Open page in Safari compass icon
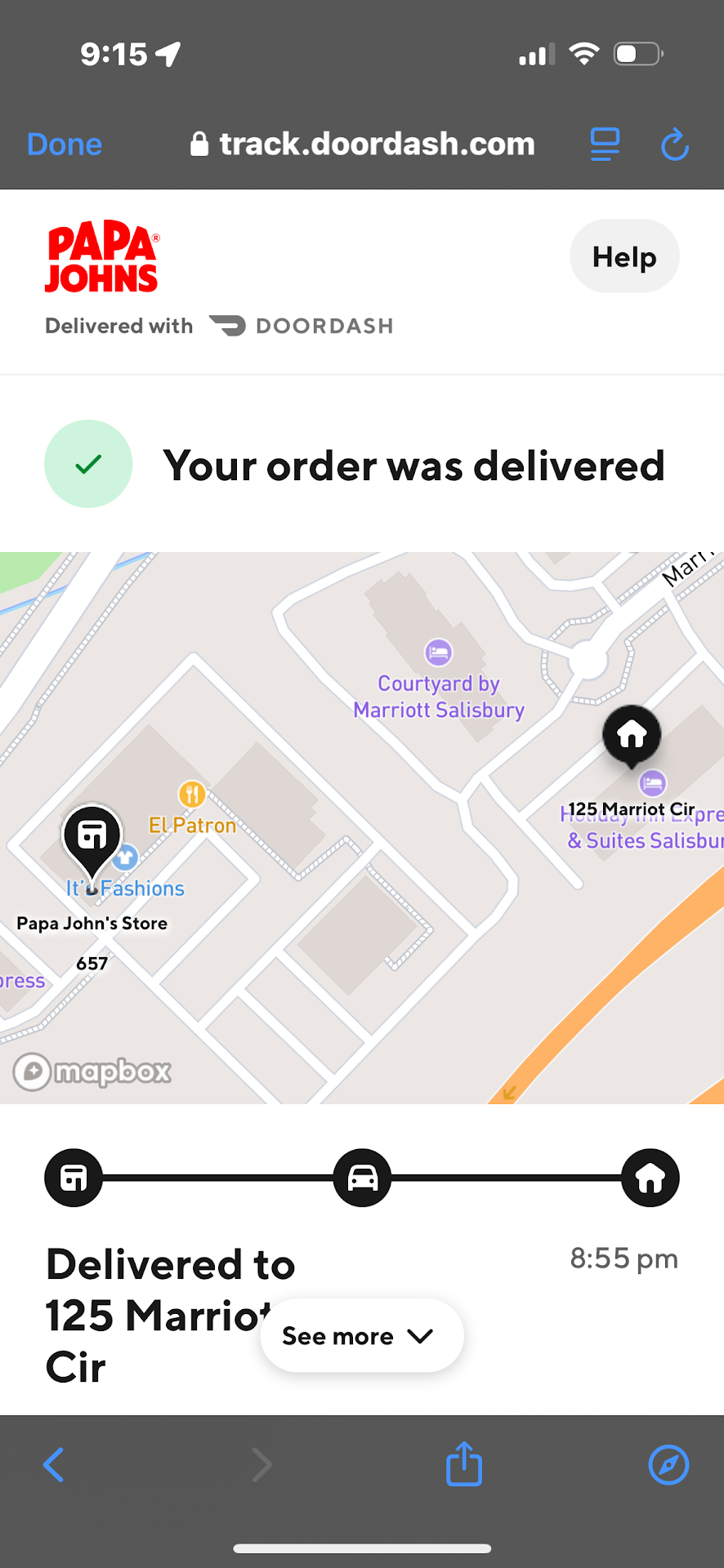 pos(668,1464)
